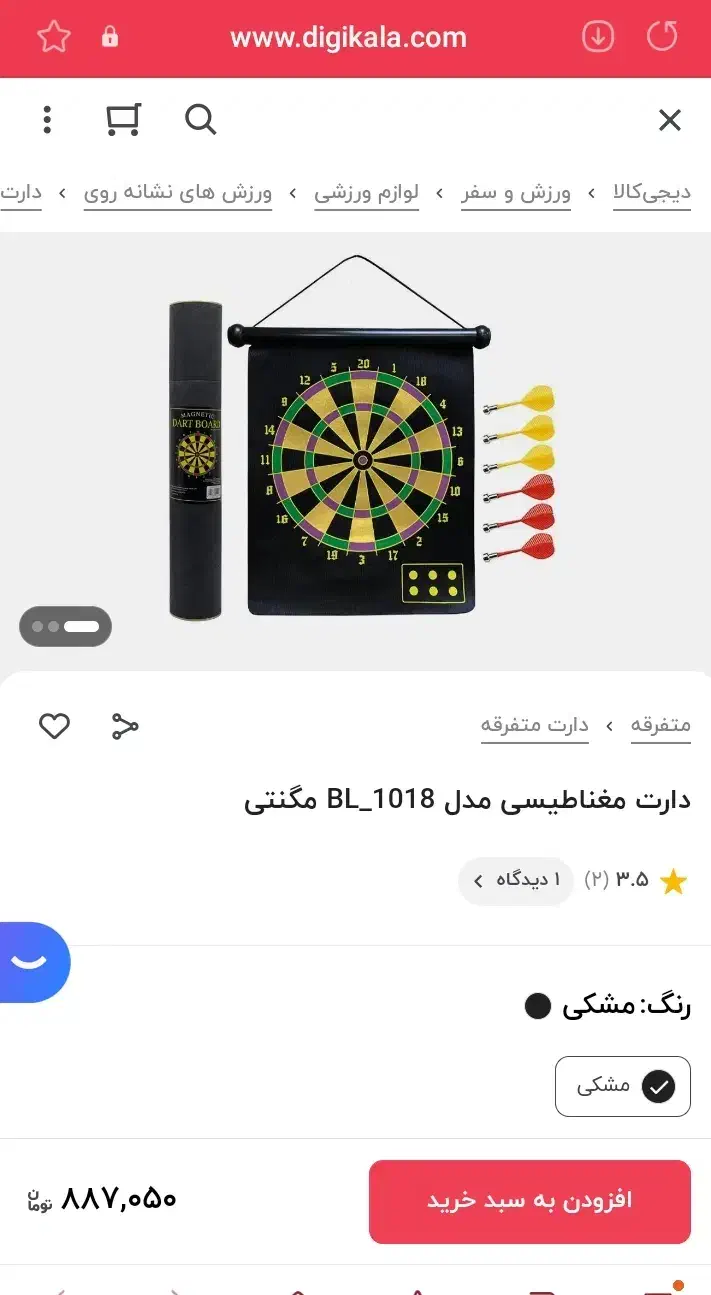711x1295 pixels.
Task: Open the dart board product image
Action: click(360, 450)
